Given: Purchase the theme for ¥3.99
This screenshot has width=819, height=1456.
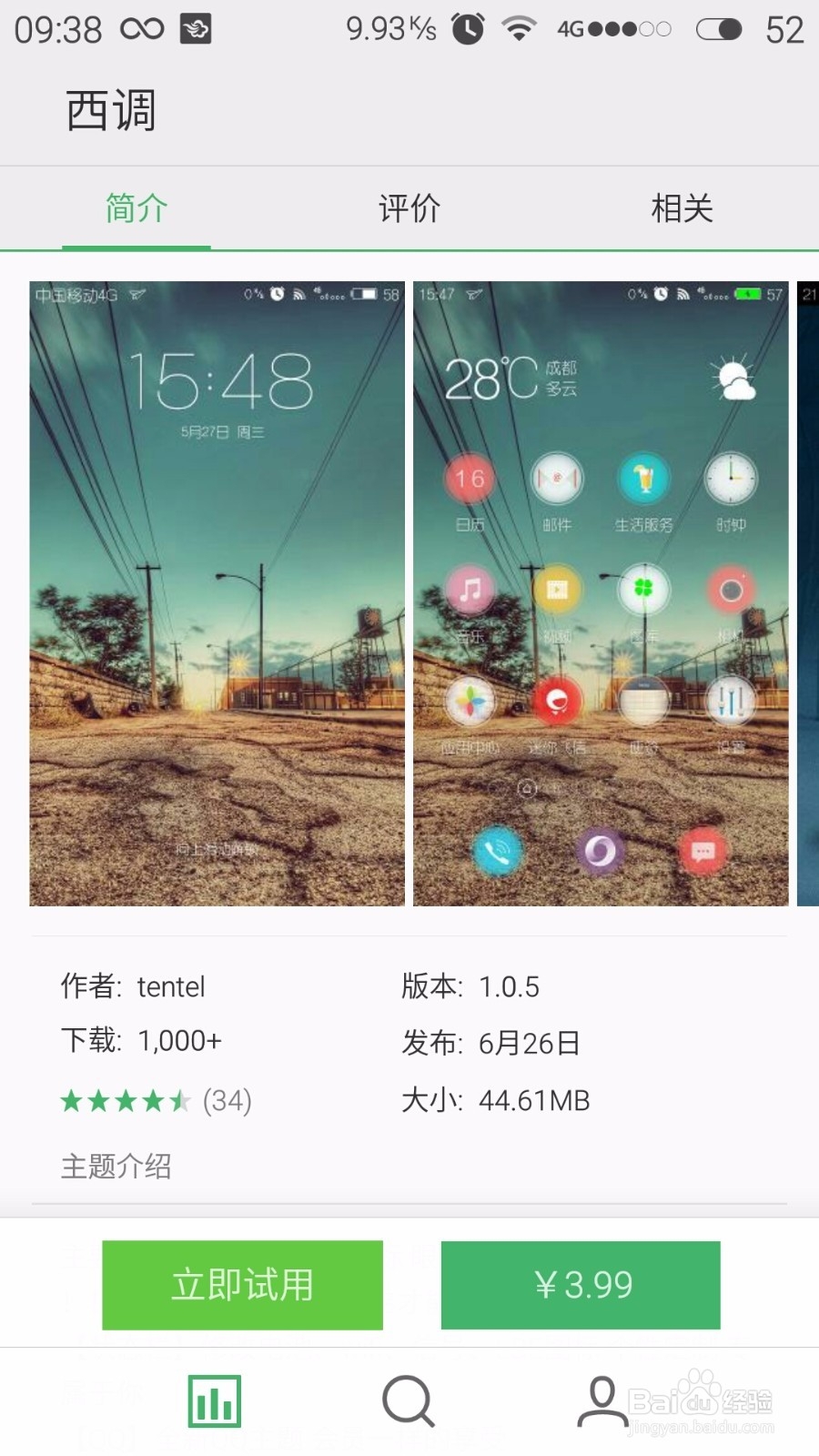Looking at the screenshot, I should click(x=580, y=1285).
